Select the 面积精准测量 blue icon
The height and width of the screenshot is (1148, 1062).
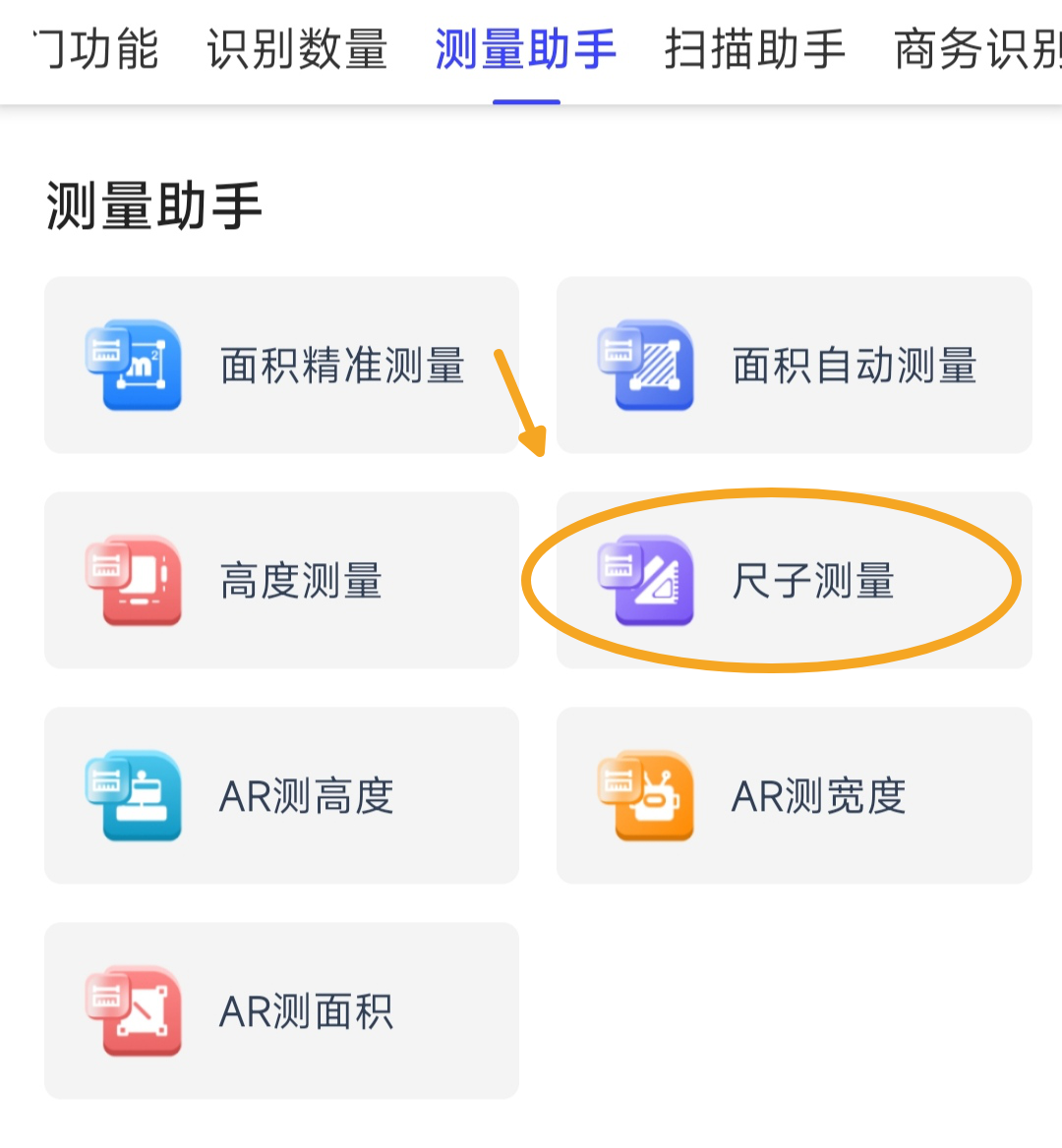(x=138, y=366)
